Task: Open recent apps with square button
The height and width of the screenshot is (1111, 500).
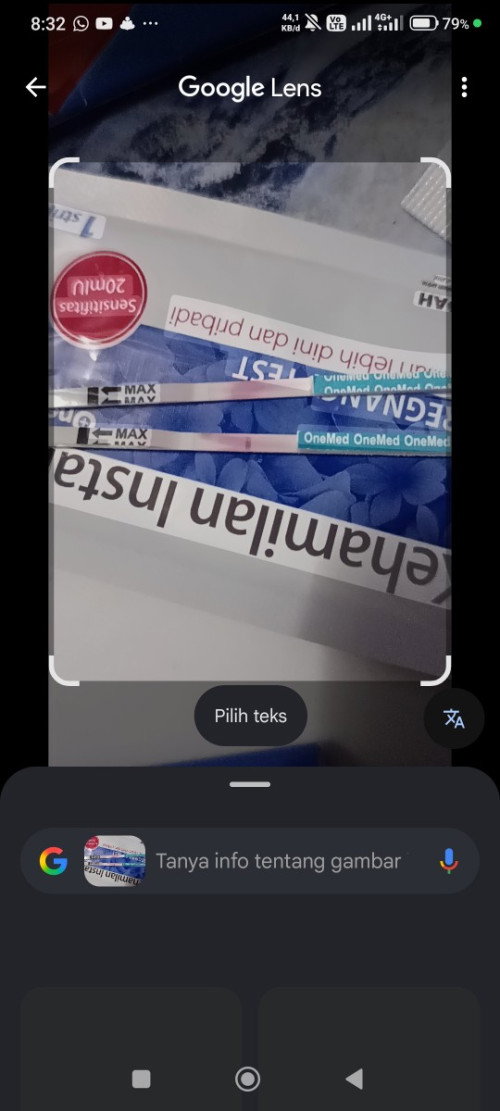Action: point(142,1079)
